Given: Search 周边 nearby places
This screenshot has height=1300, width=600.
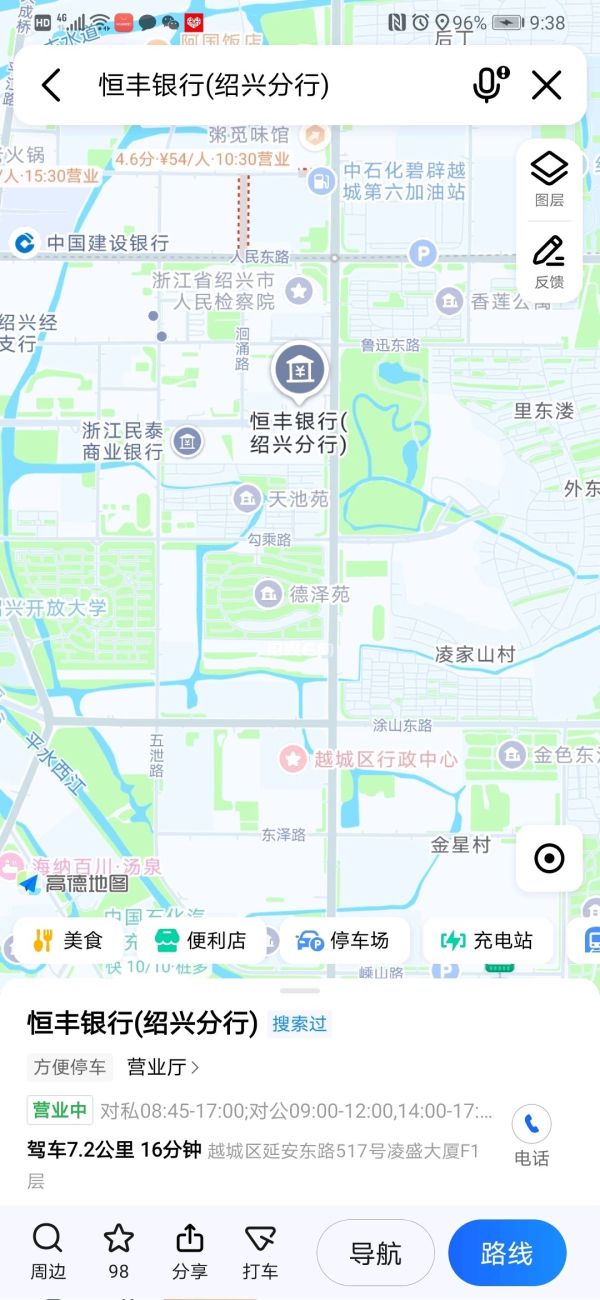Looking at the screenshot, I should tap(47, 1252).
